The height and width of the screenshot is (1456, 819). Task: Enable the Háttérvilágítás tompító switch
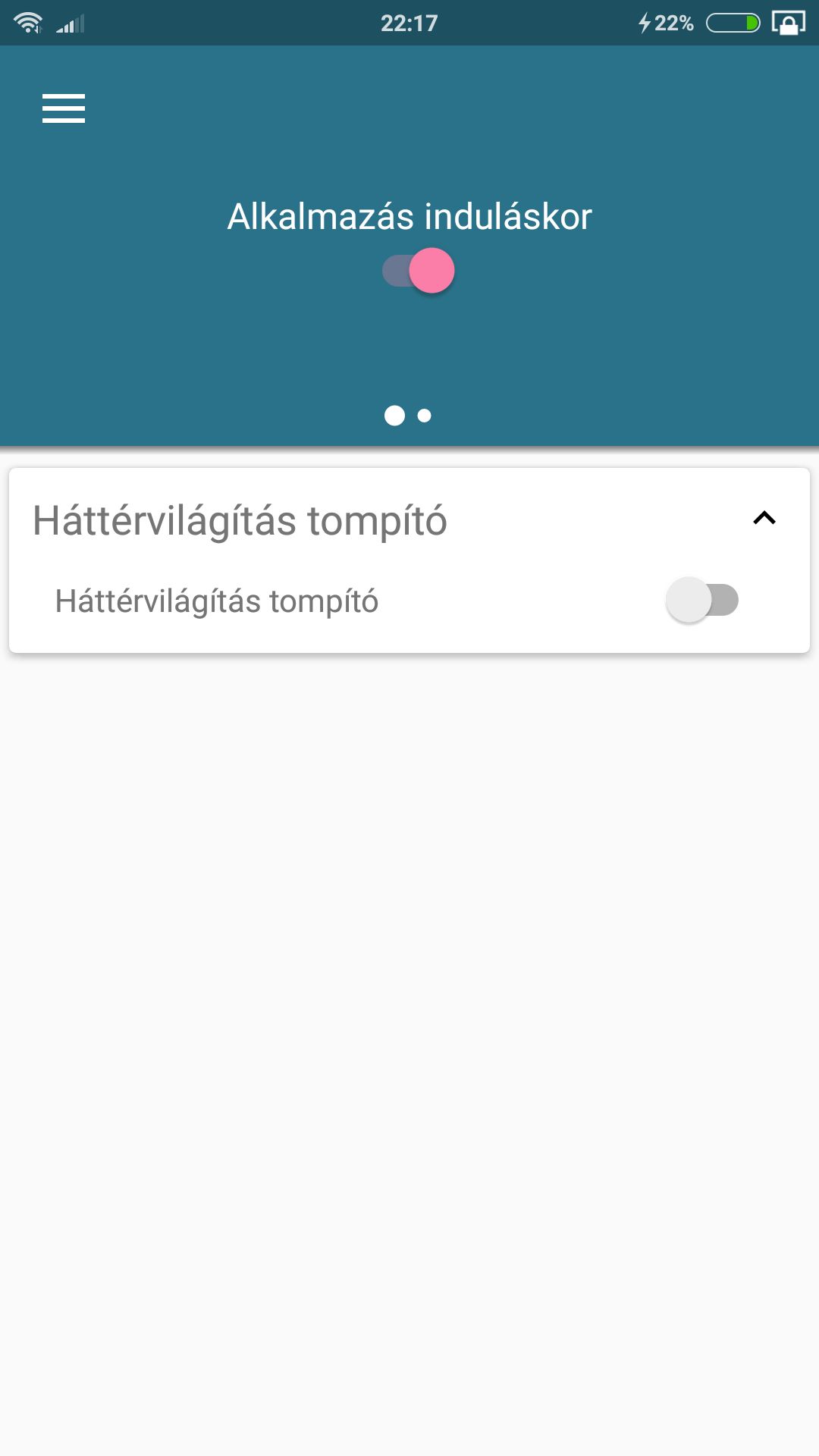(x=702, y=601)
